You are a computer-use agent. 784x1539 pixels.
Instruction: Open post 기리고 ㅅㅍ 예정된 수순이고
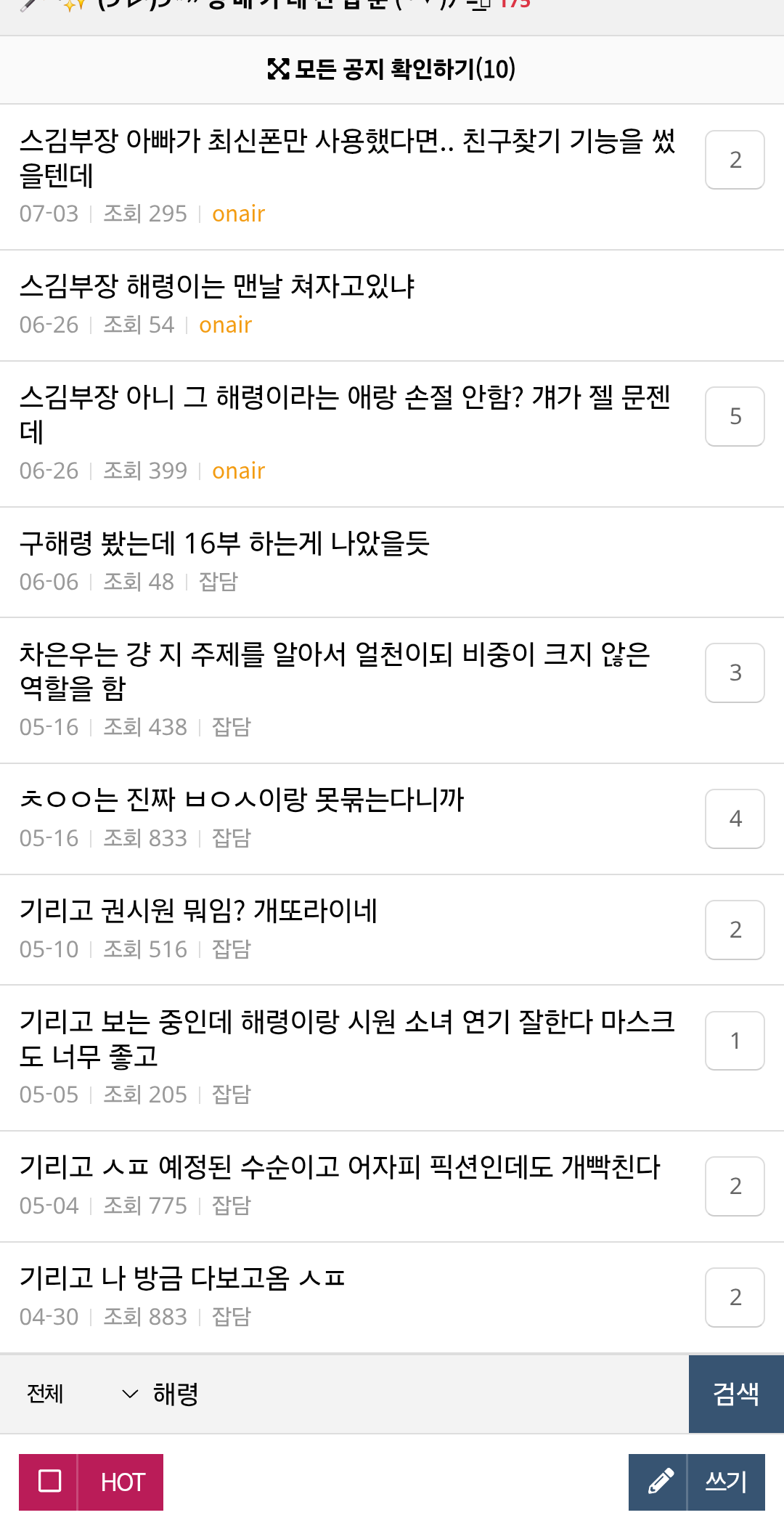click(340, 1167)
